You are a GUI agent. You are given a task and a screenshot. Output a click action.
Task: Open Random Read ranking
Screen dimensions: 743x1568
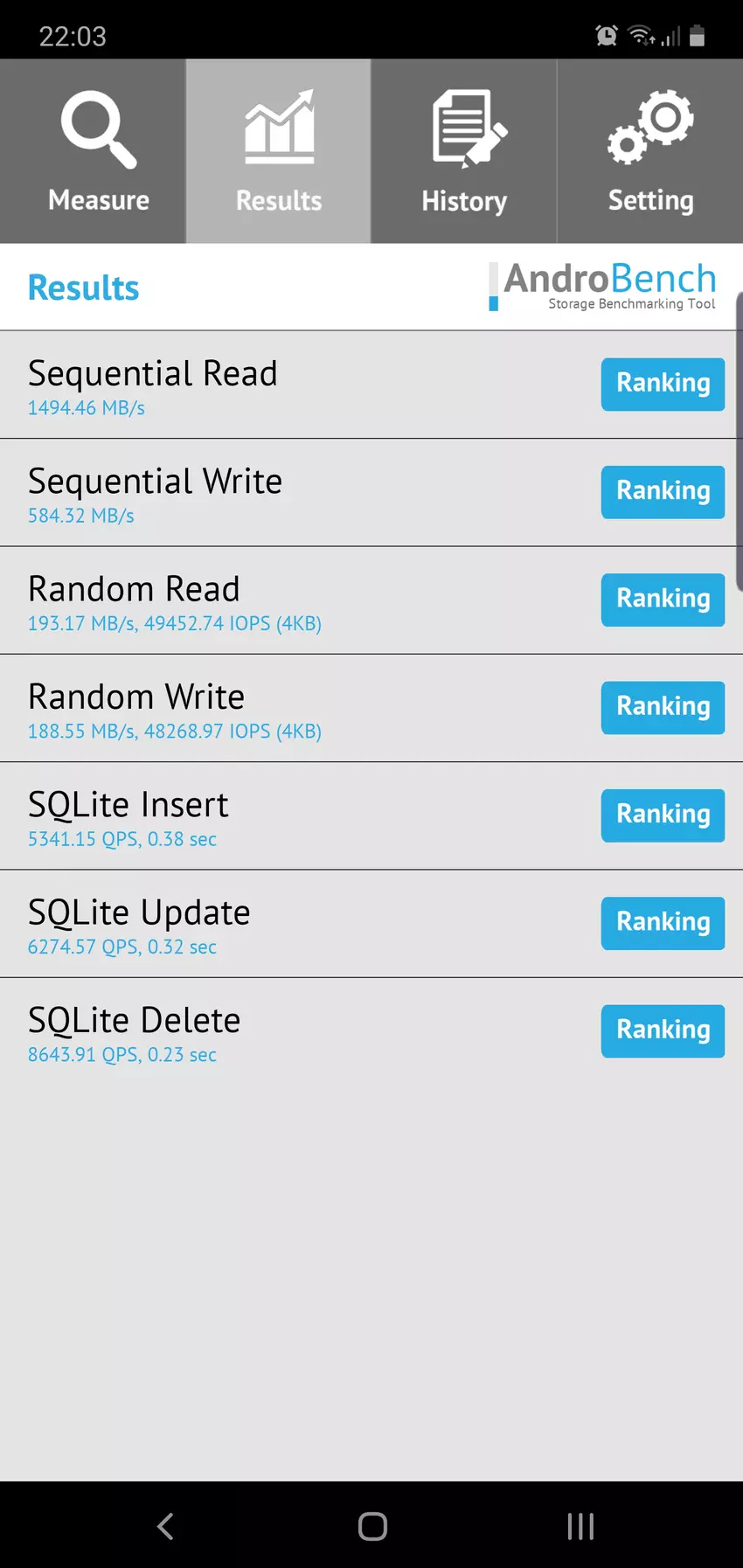click(x=663, y=600)
